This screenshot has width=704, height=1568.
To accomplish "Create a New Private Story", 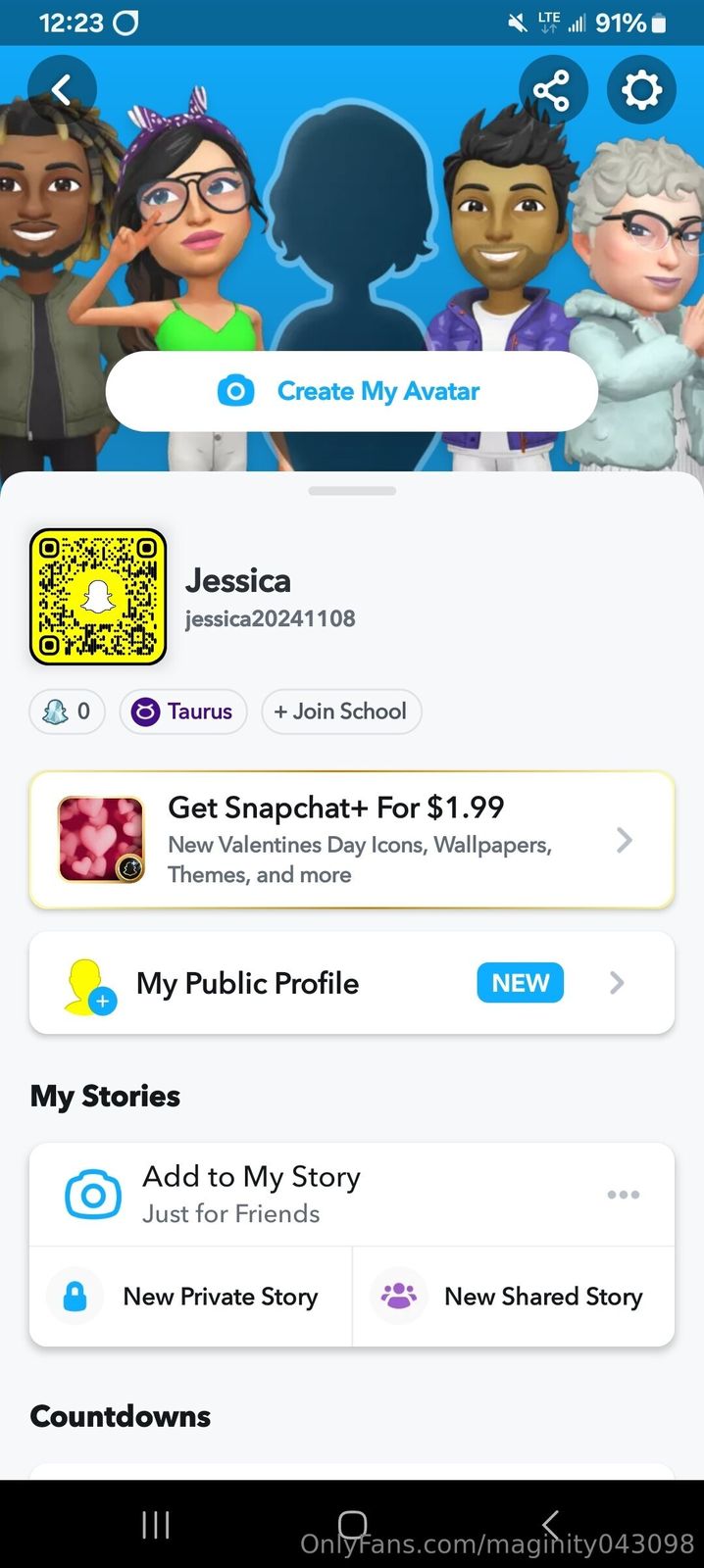I will tap(191, 1297).
